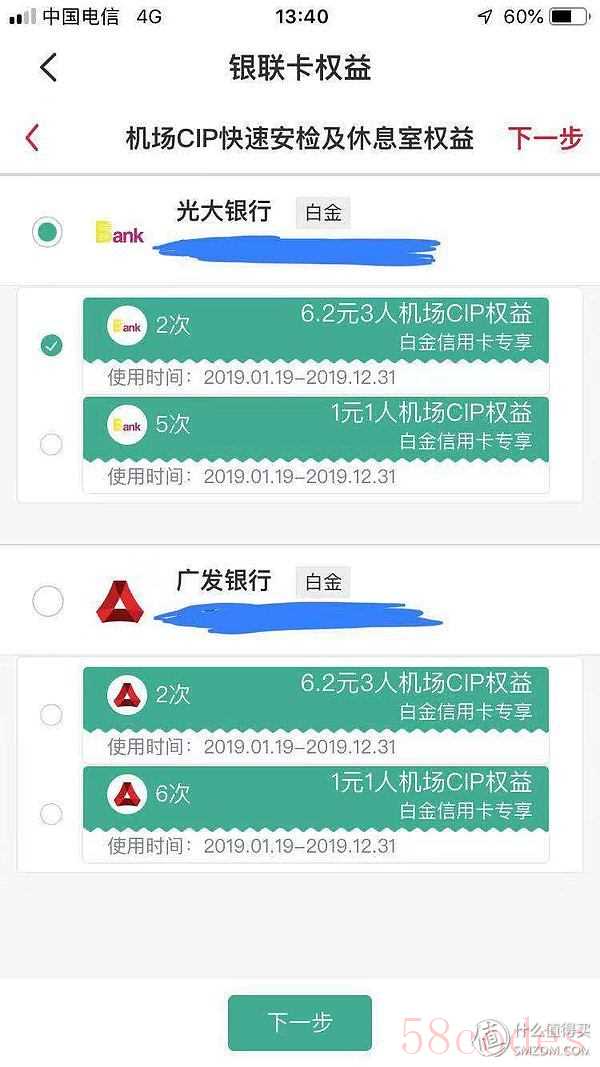The height and width of the screenshot is (1067, 600).
Task: Tap the green 下一步 button at bottom
Action: [299, 1022]
